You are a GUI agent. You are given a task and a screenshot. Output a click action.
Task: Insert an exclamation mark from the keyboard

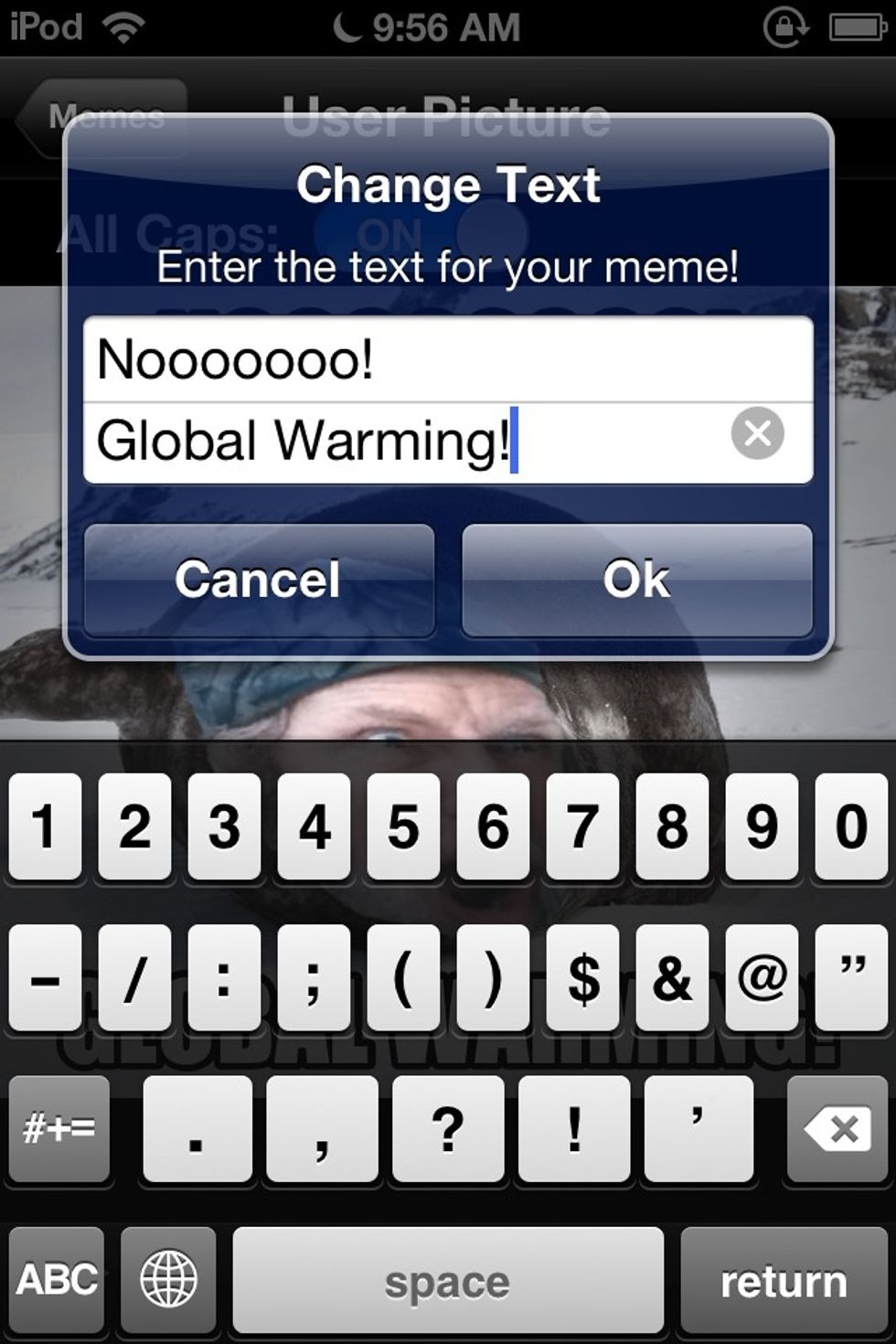(x=573, y=1129)
